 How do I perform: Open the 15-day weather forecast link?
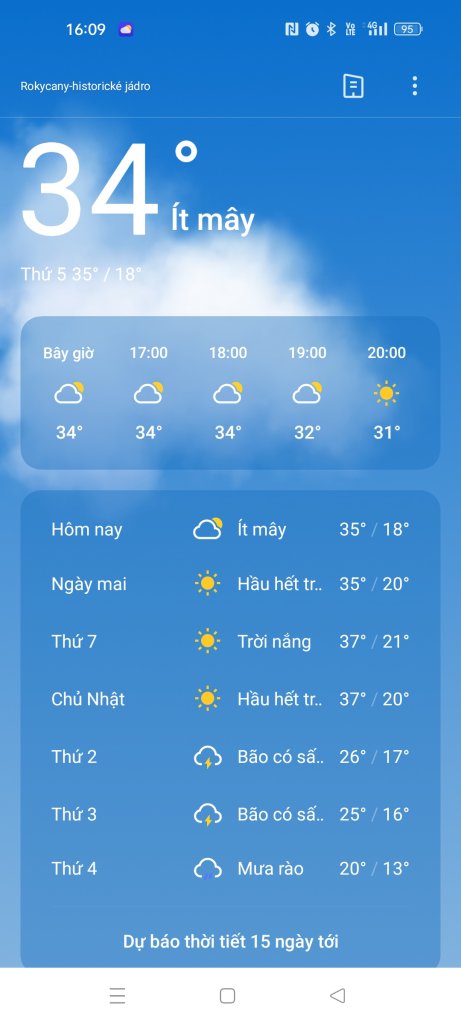230,942
